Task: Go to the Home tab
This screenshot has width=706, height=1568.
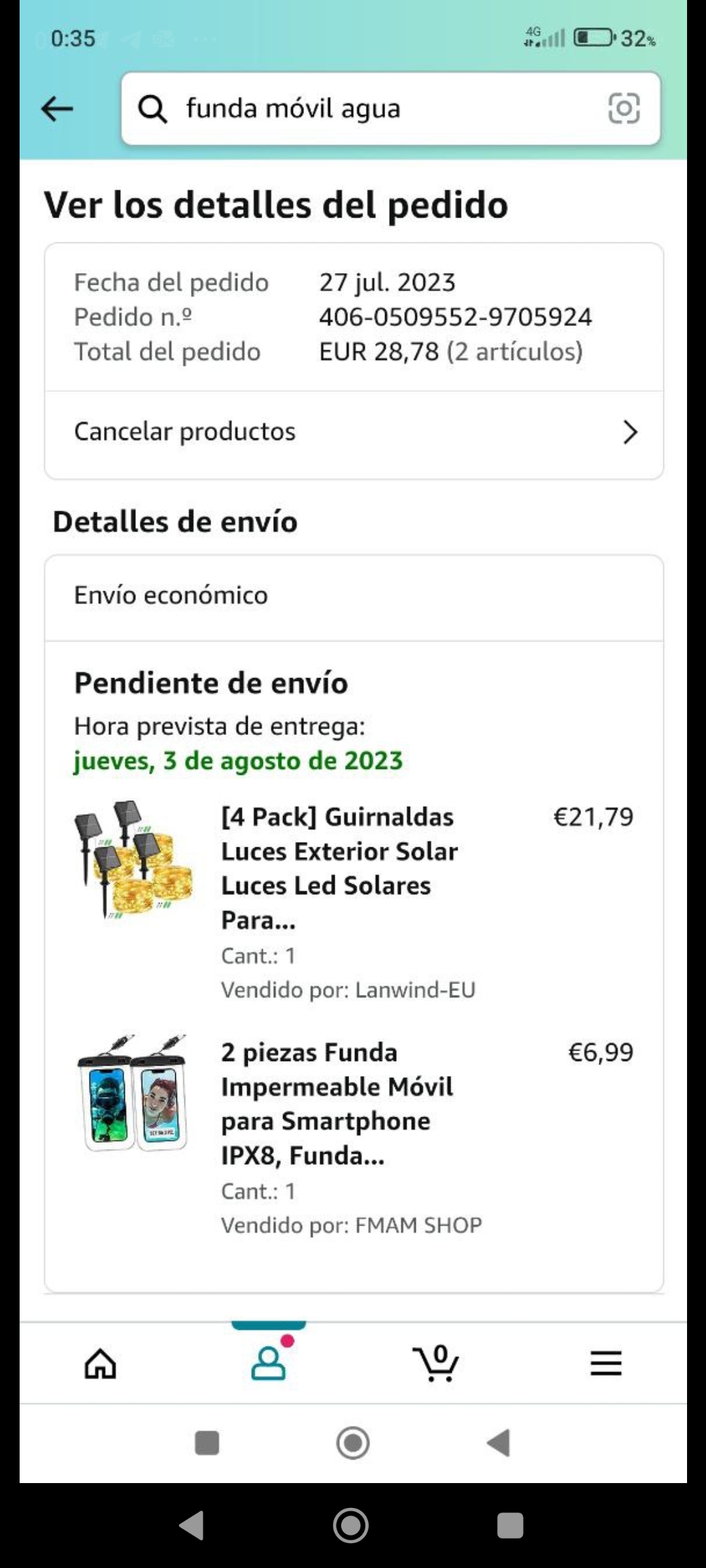Action: (x=101, y=1364)
